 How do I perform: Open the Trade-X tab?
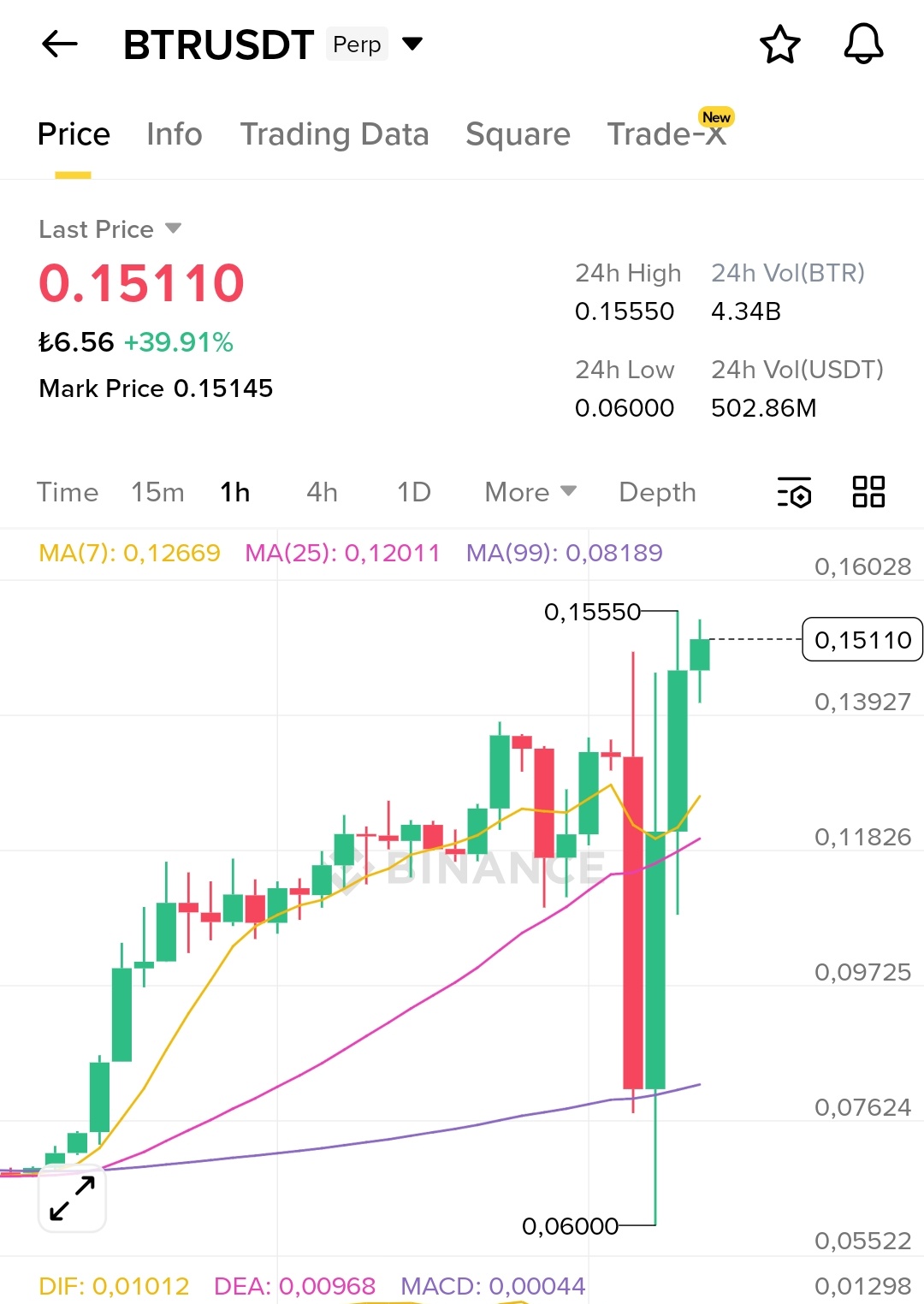(x=666, y=134)
